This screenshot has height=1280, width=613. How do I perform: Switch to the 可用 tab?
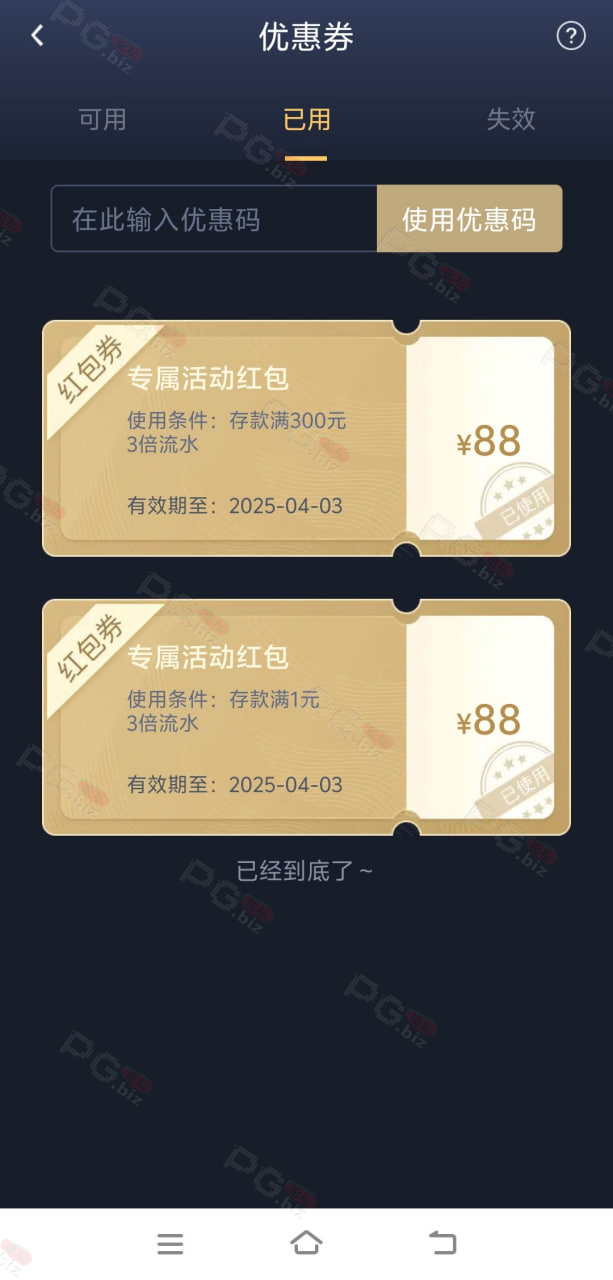coord(102,120)
